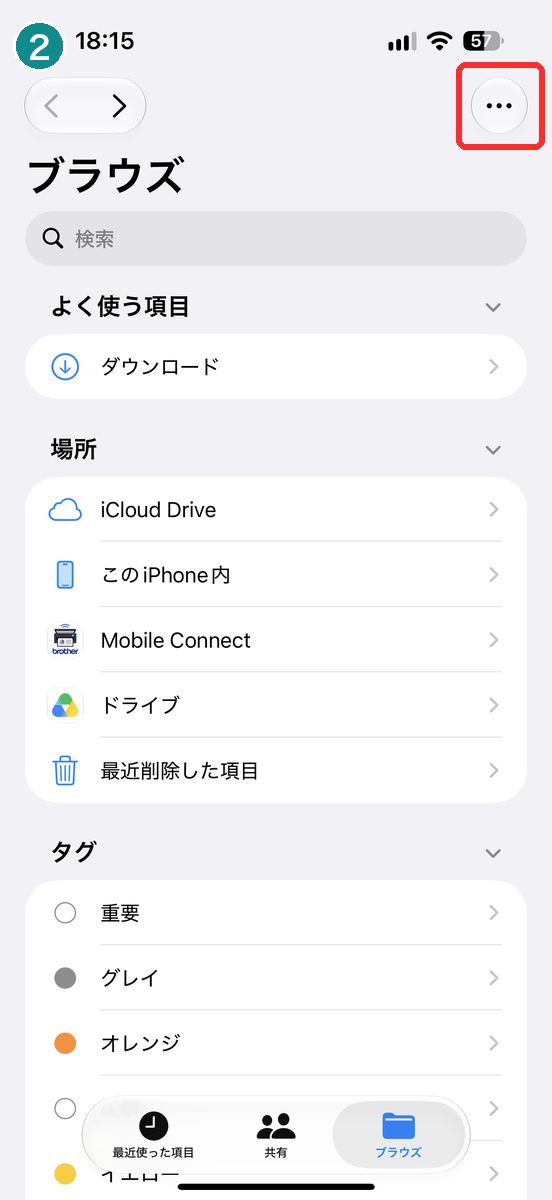
Task: Select the グレイ tag
Action: pos(276,978)
